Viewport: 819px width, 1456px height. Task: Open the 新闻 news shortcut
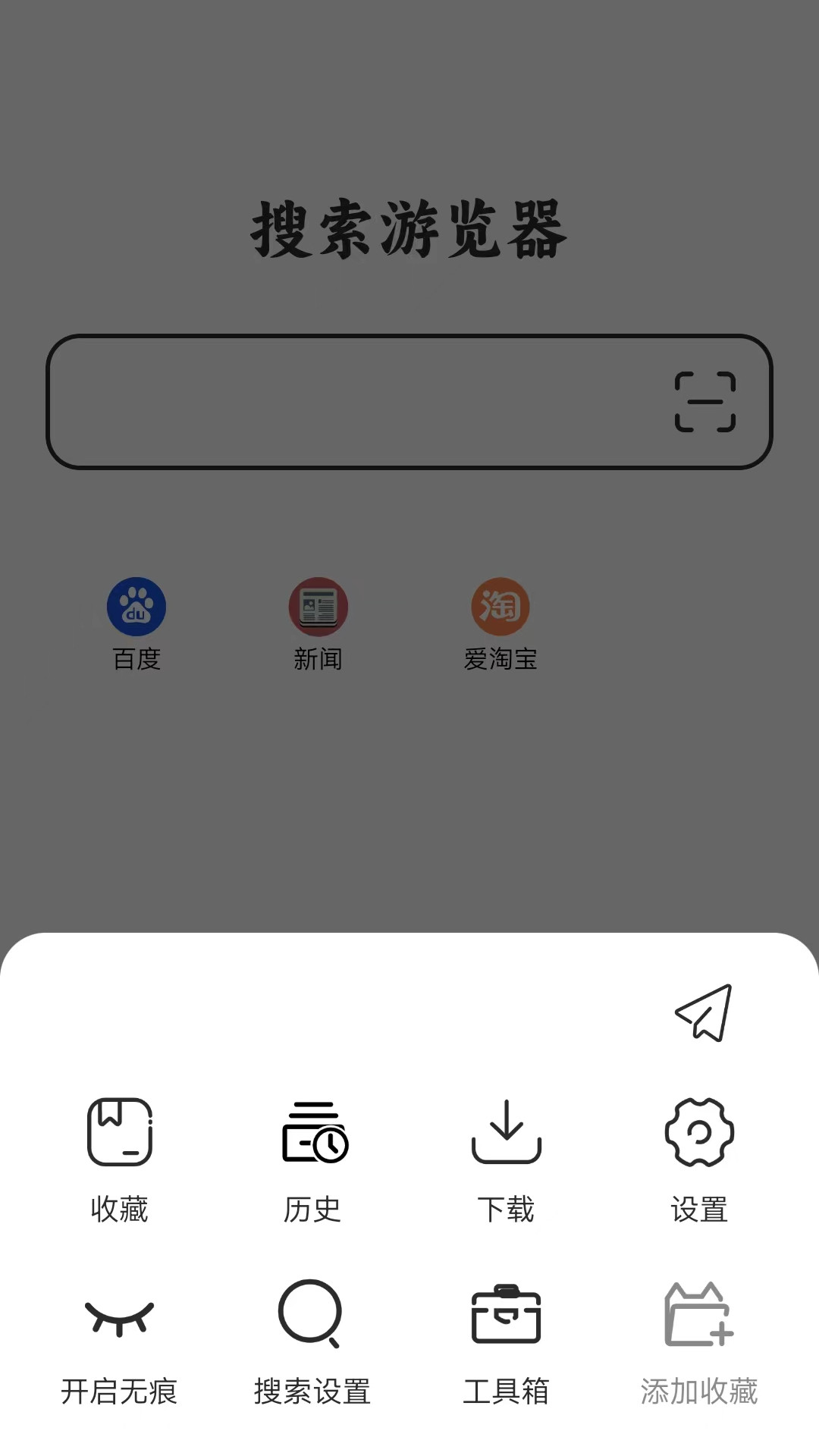pyautogui.click(x=318, y=622)
